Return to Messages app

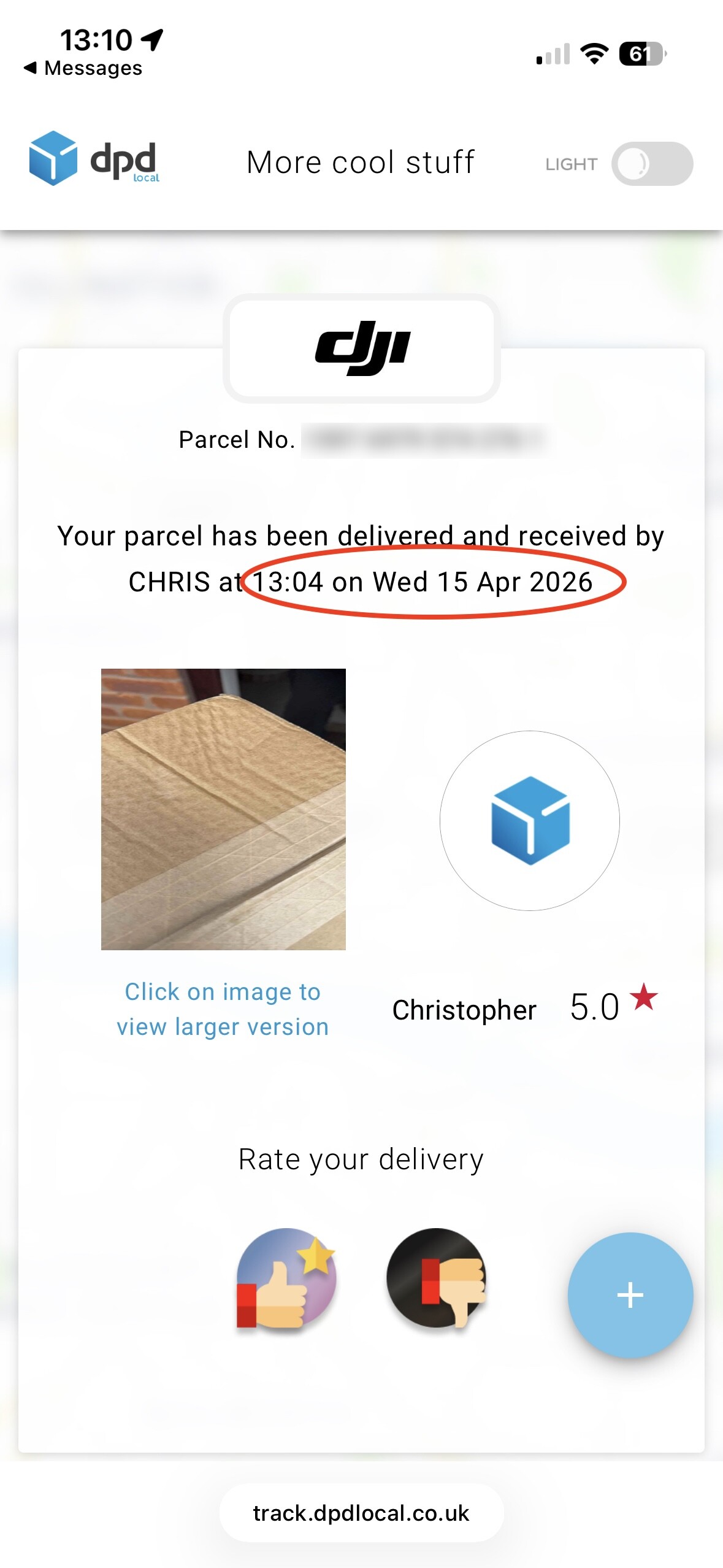pos(82,68)
